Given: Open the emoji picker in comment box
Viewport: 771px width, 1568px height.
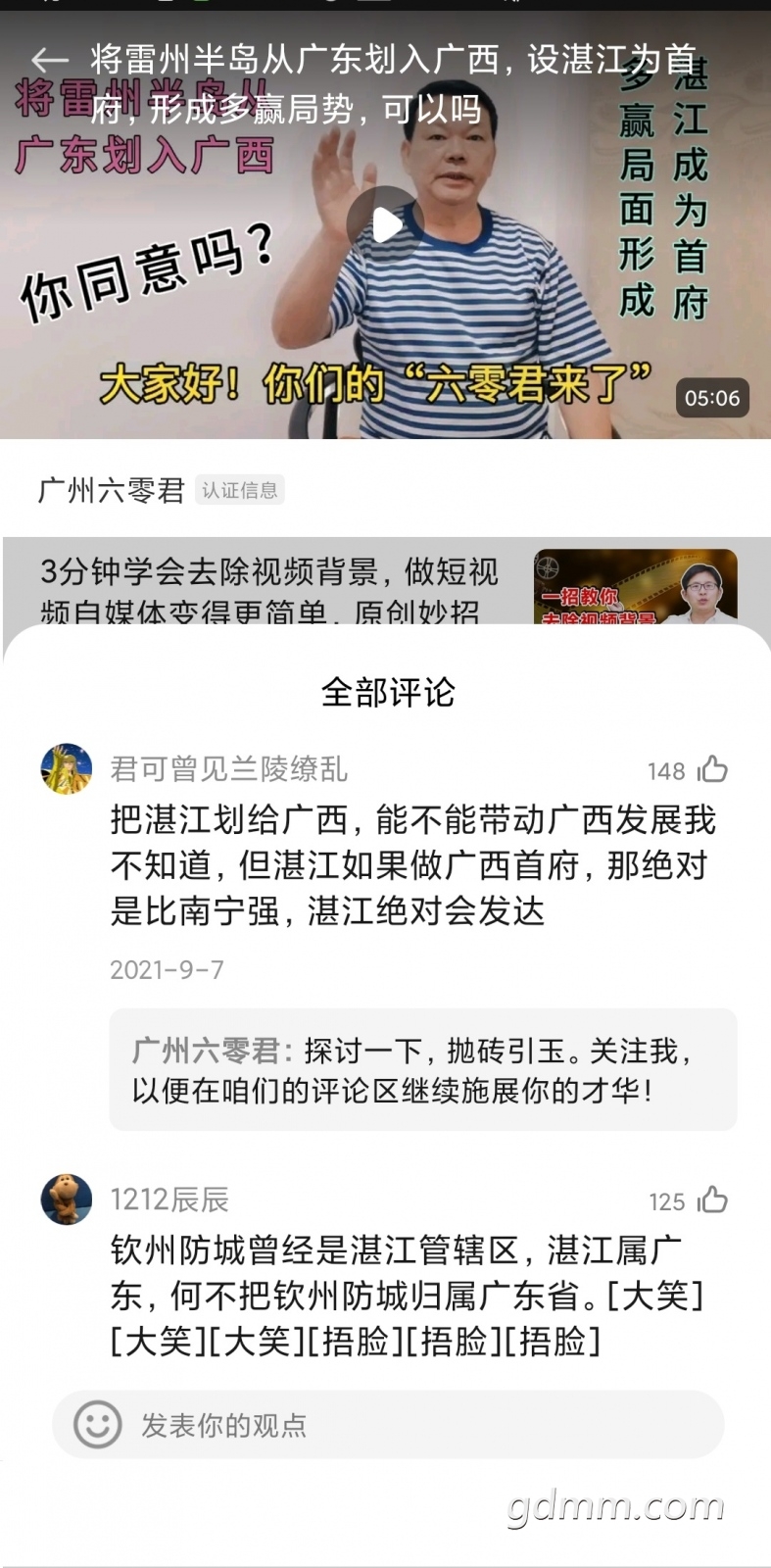Looking at the screenshot, I should click(x=98, y=1424).
